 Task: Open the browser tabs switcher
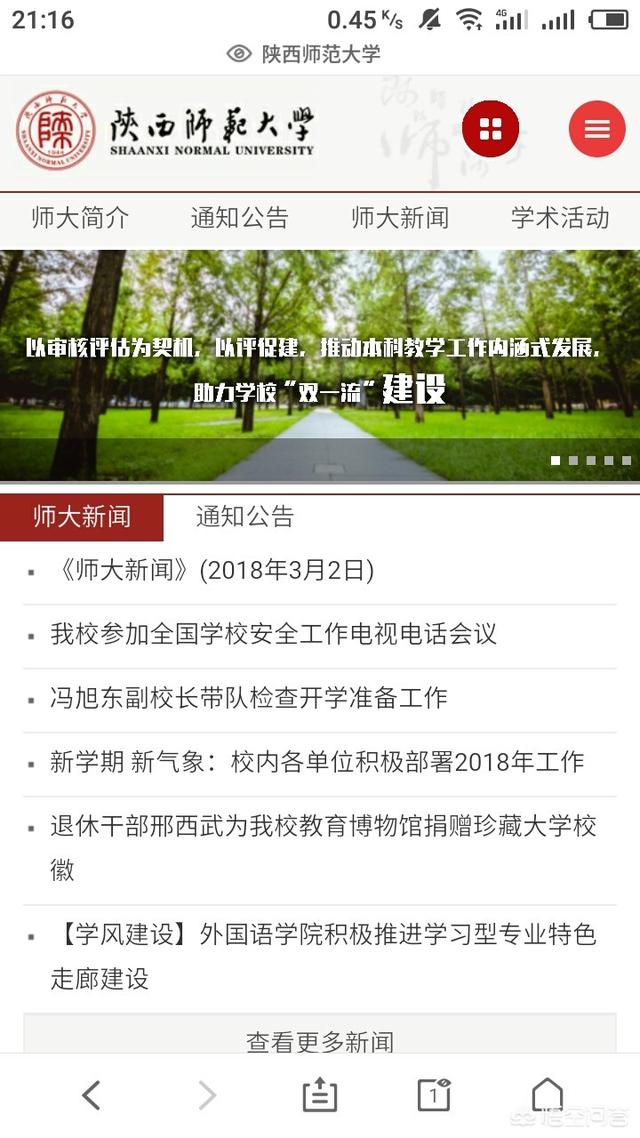[433, 1096]
